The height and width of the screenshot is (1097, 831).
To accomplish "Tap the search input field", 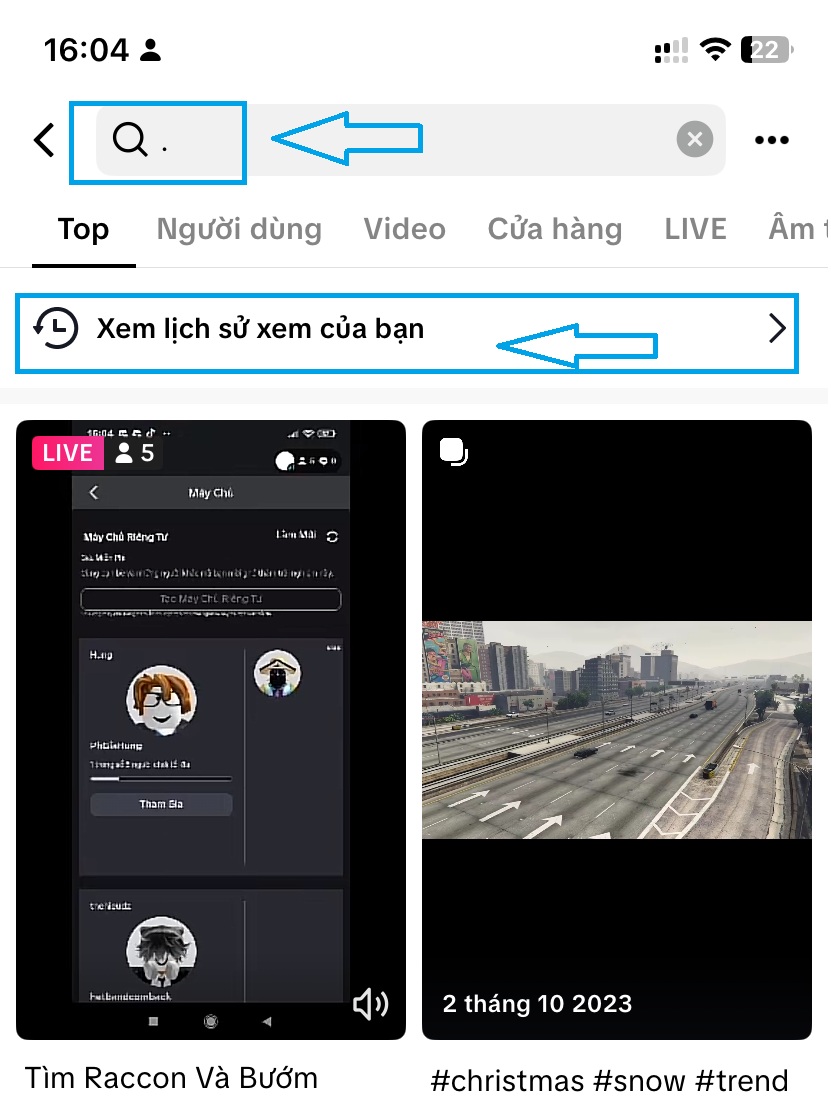I will point(400,140).
